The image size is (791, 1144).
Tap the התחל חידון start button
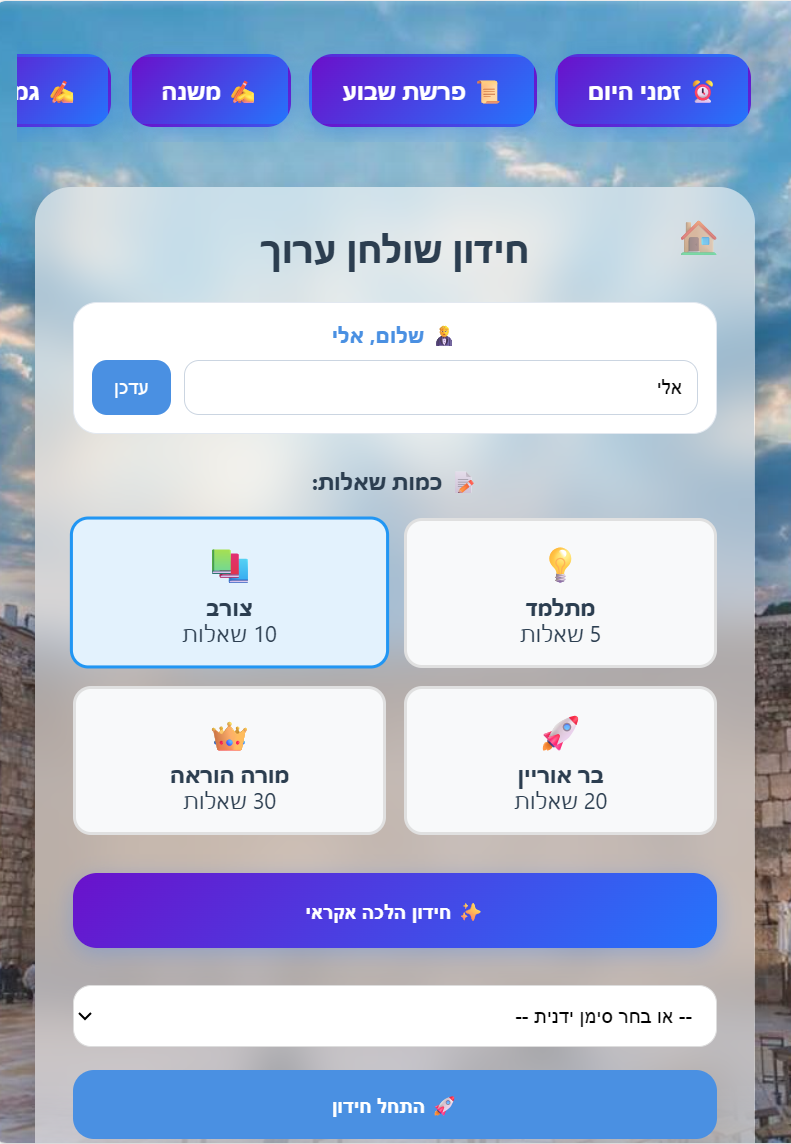tap(394, 1105)
